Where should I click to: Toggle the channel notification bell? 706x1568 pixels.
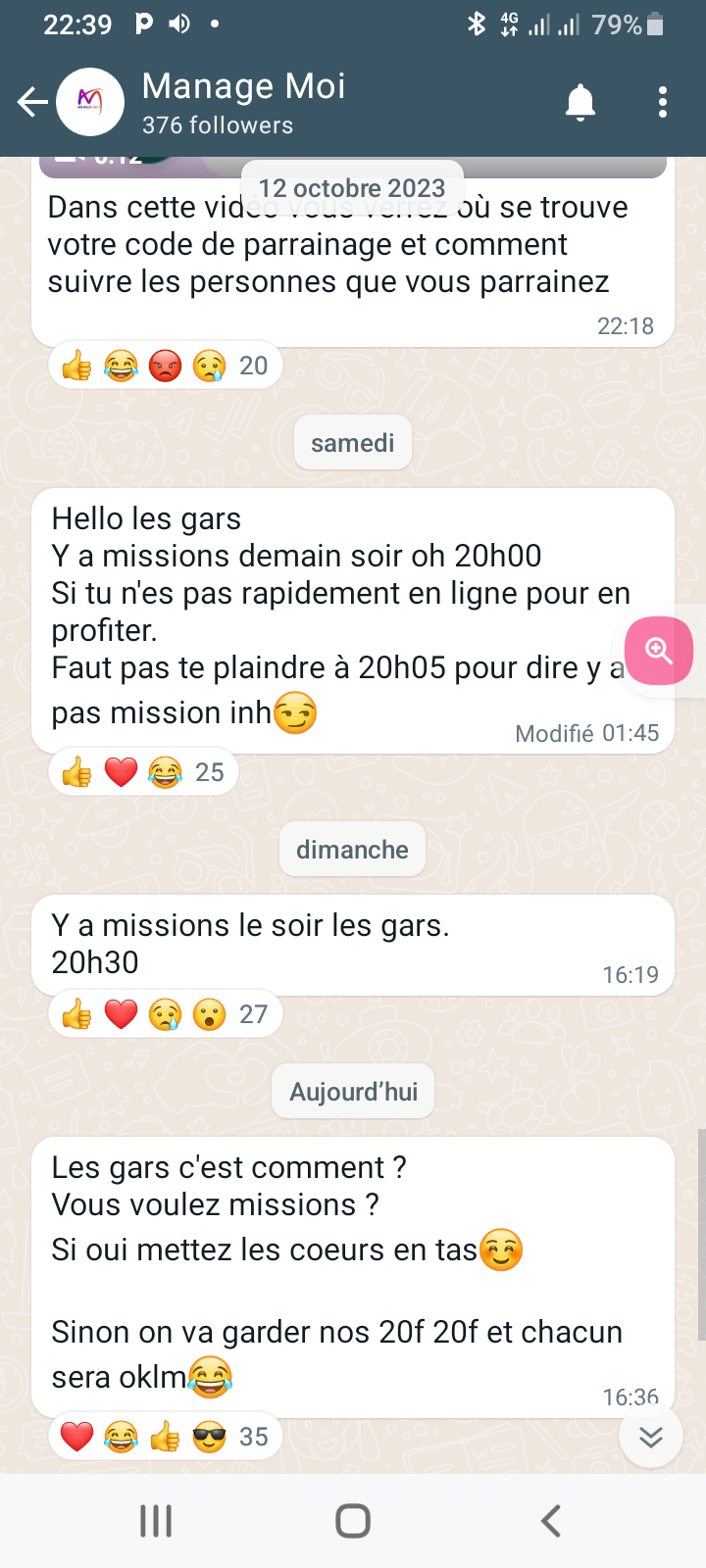[580, 102]
